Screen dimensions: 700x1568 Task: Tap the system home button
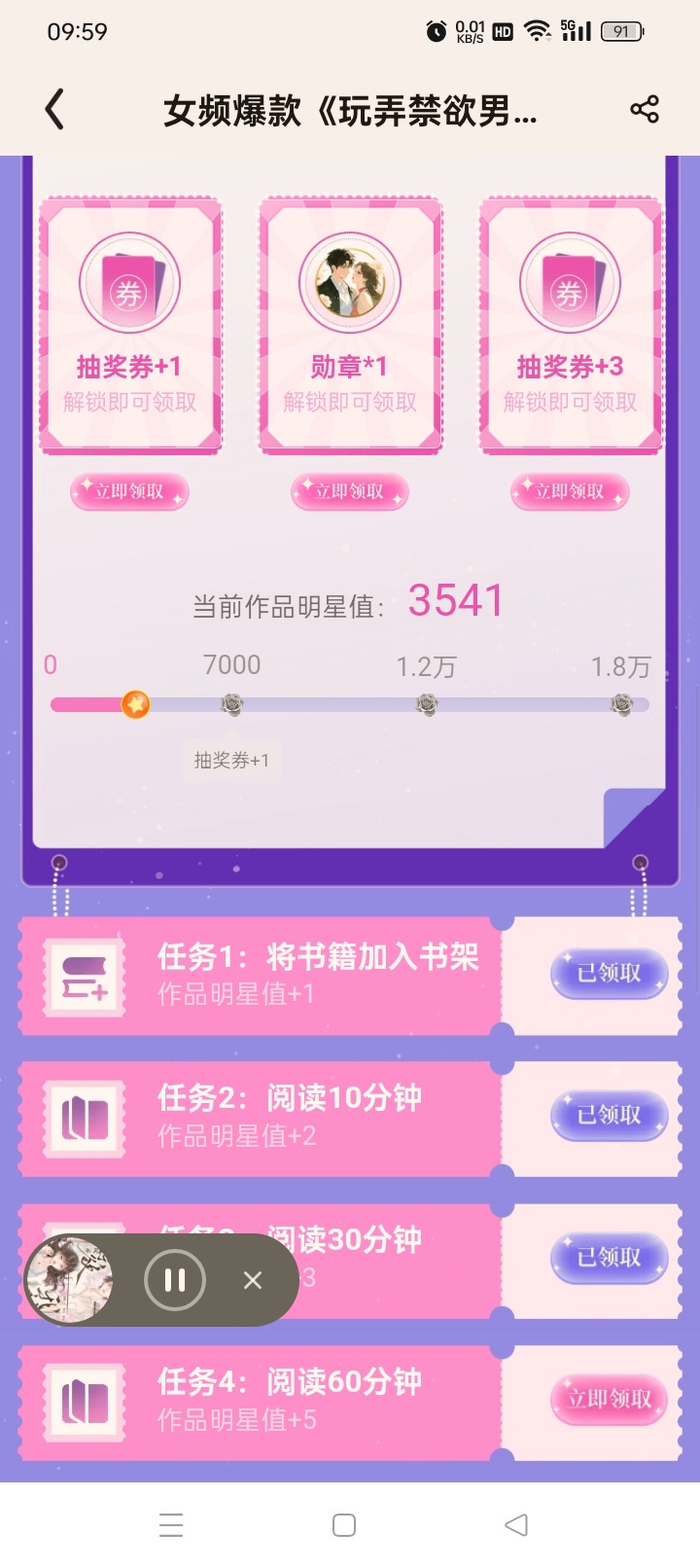(344, 1525)
